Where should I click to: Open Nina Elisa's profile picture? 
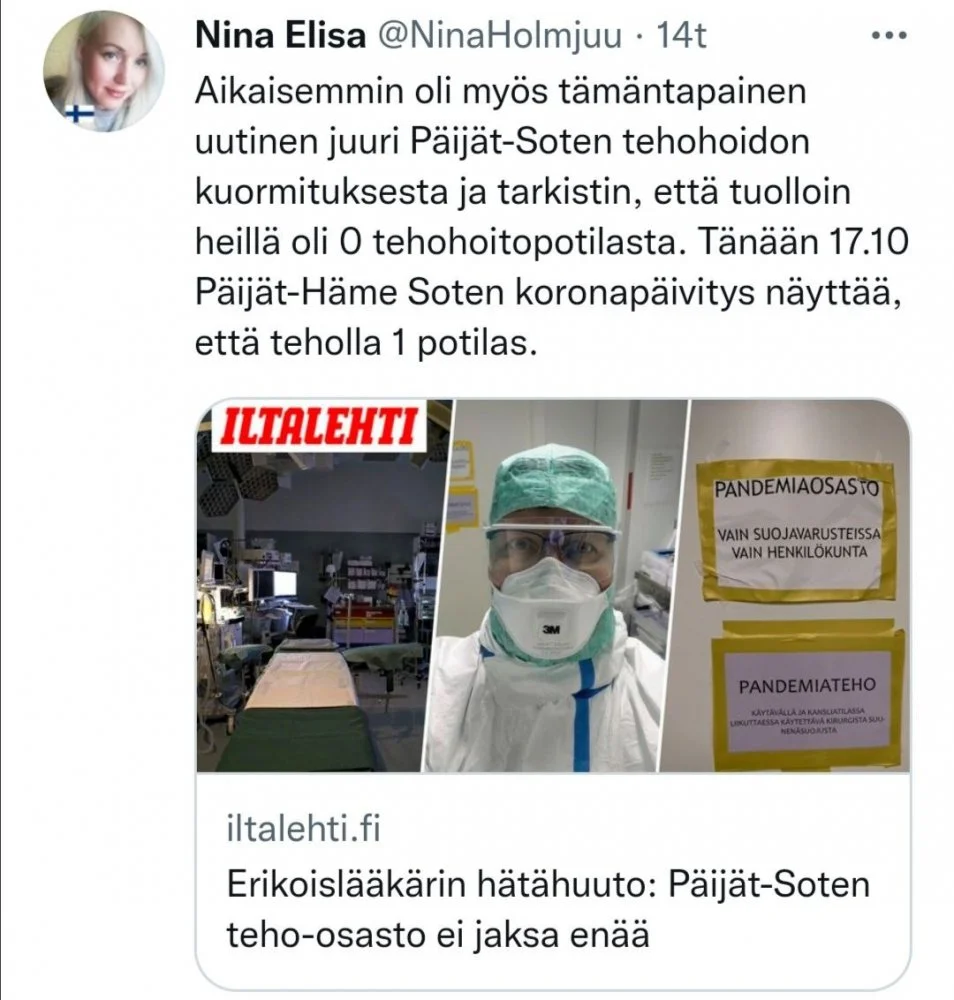click(103, 72)
